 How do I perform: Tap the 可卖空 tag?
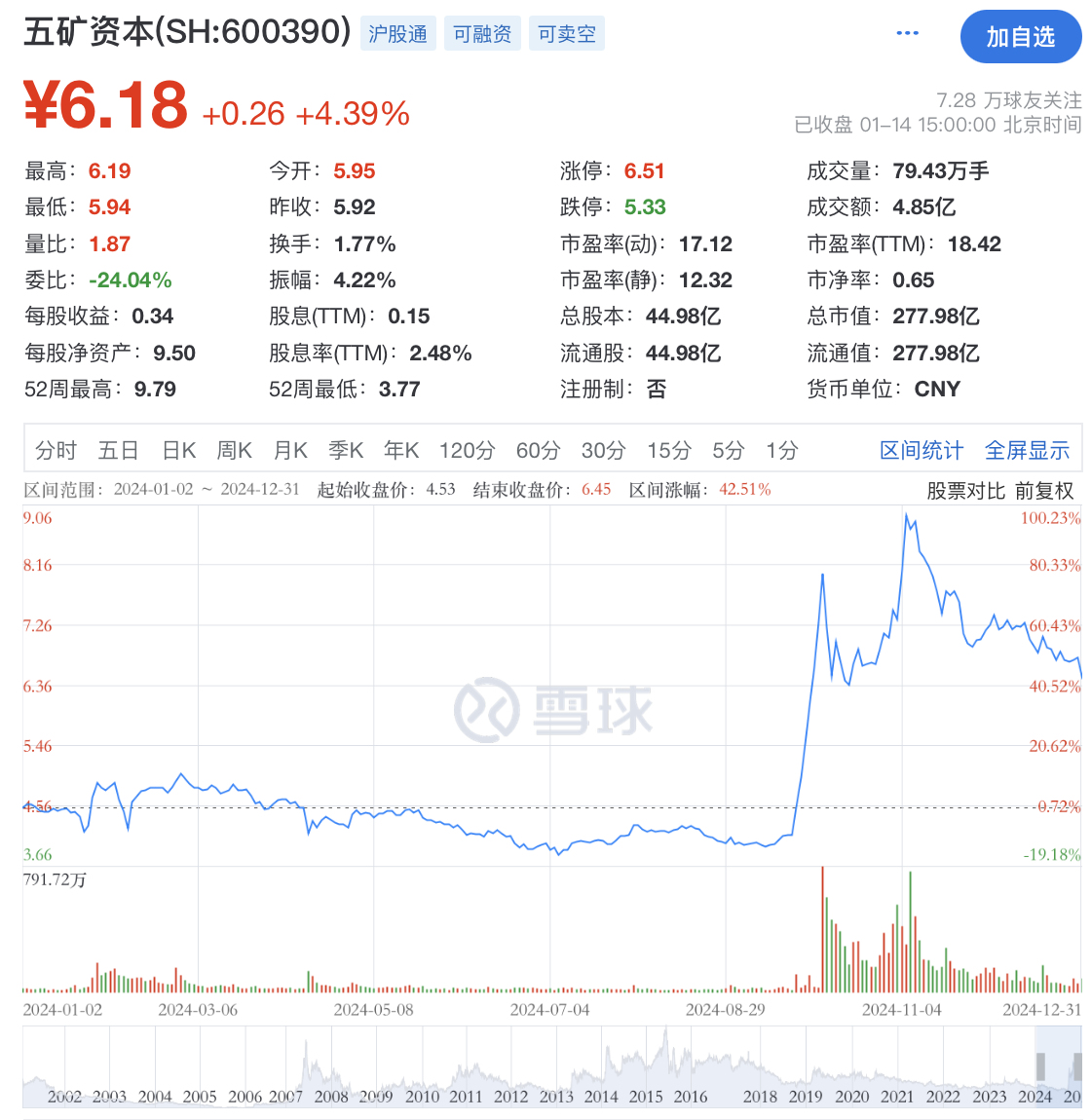[x=567, y=34]
